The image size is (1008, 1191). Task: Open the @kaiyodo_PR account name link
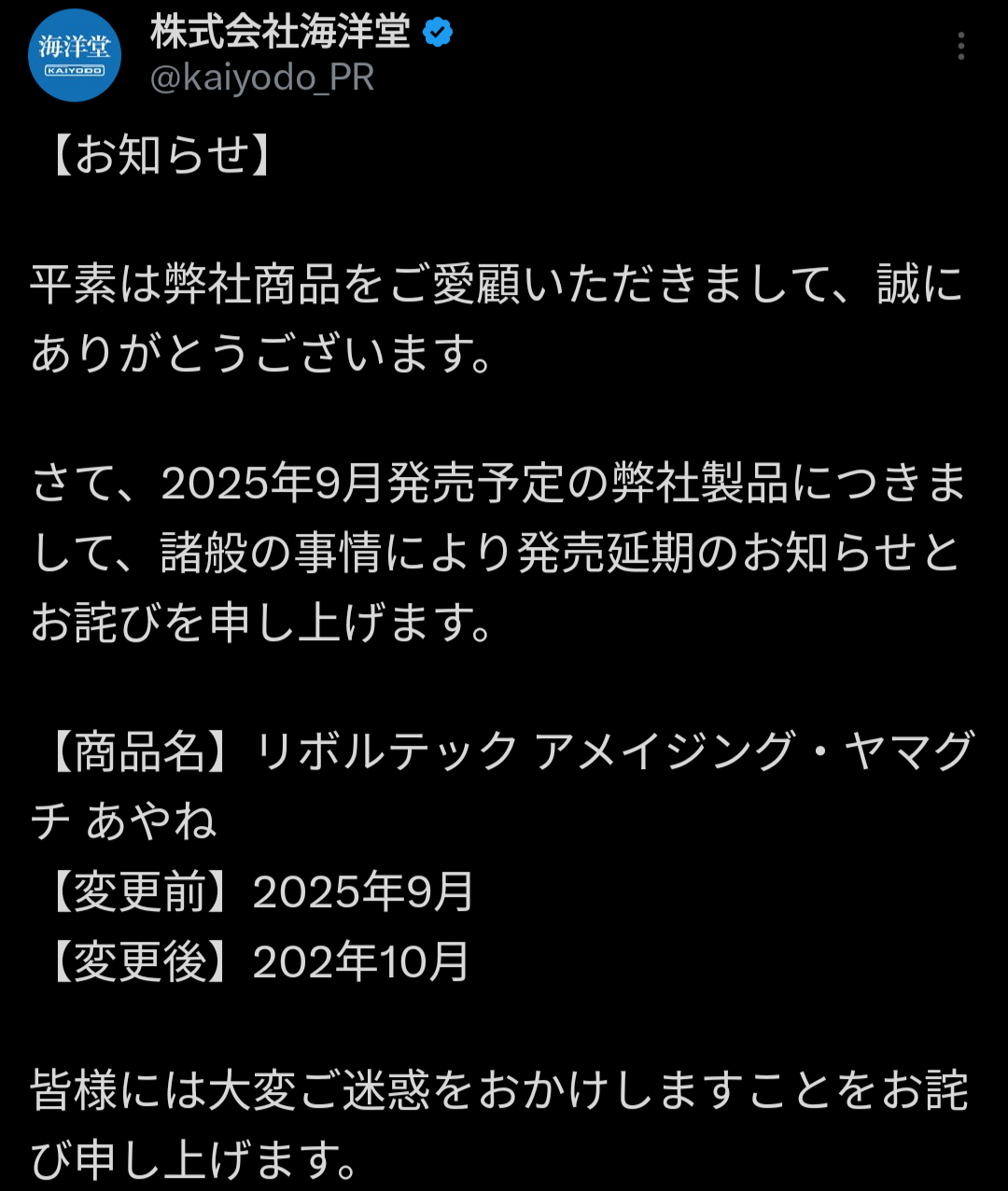(262, 78)
